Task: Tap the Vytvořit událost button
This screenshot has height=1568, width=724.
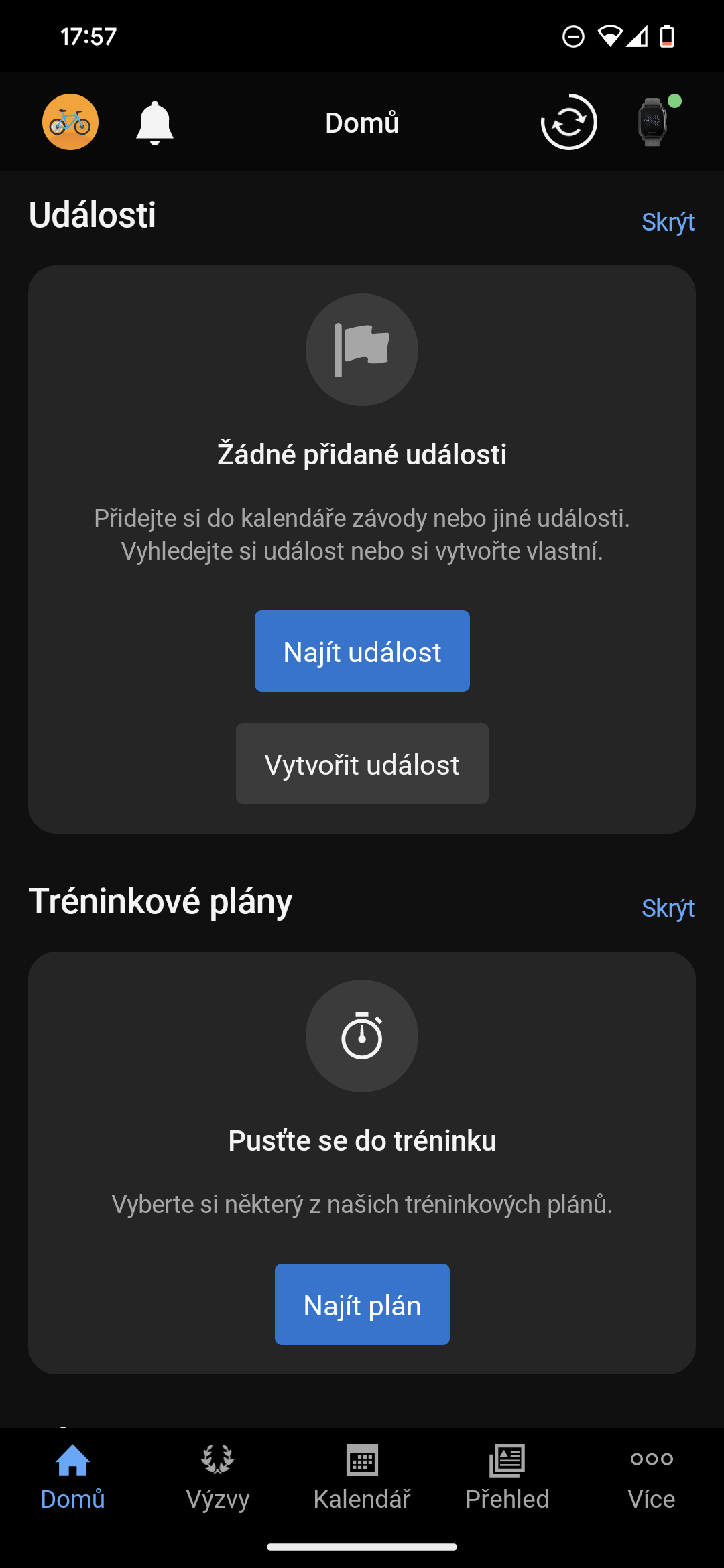Action: (x=362, y=763)
